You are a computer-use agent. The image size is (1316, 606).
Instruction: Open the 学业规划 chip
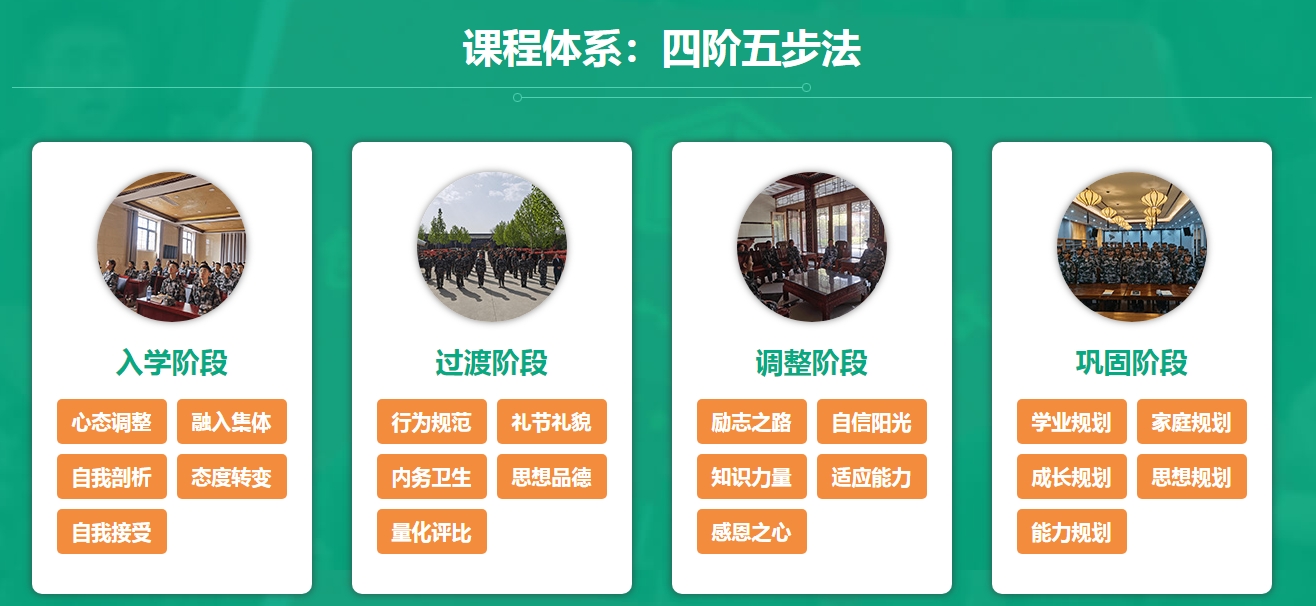(x=1072, y=422)
